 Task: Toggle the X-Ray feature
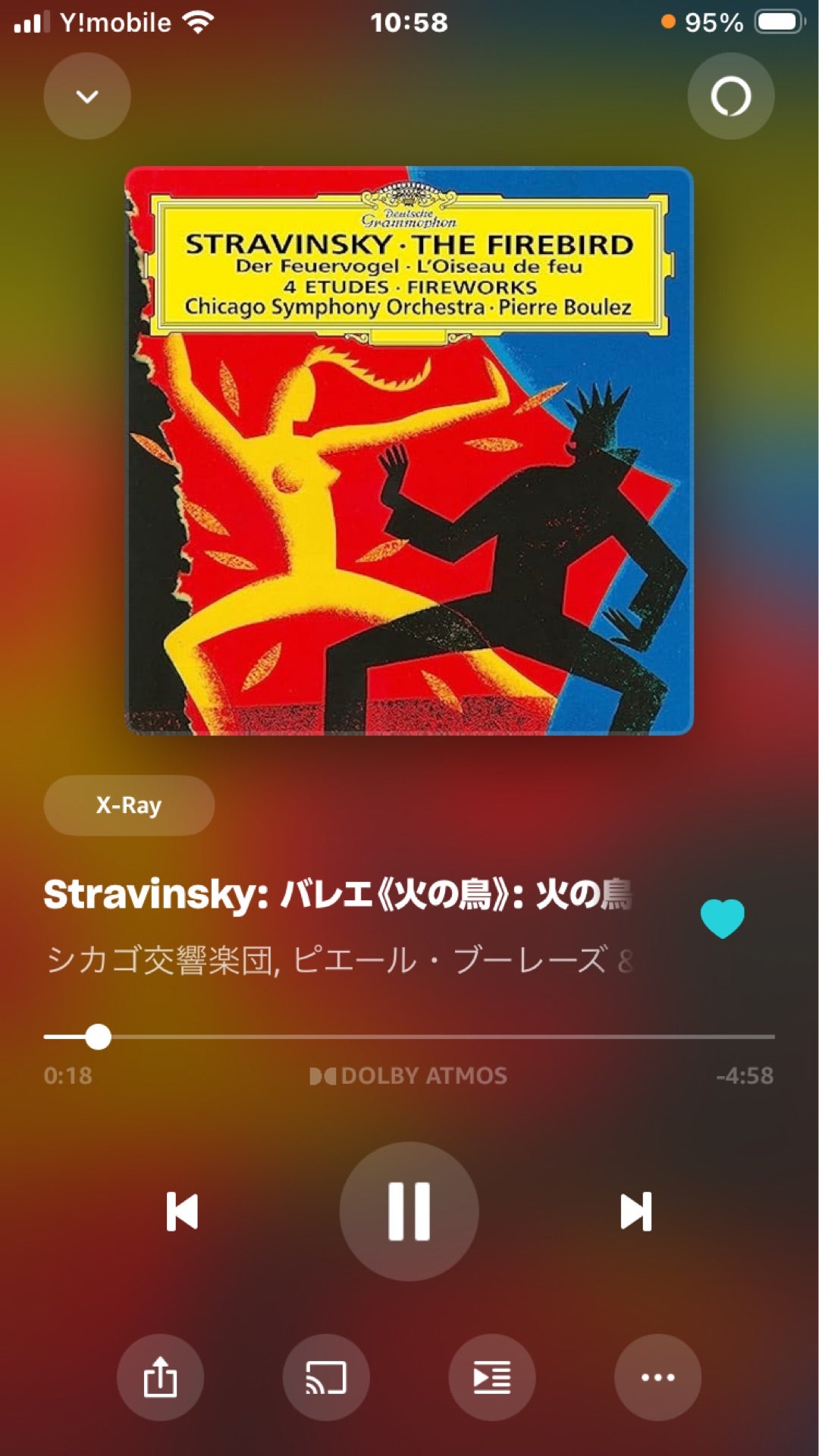point(127,806)
